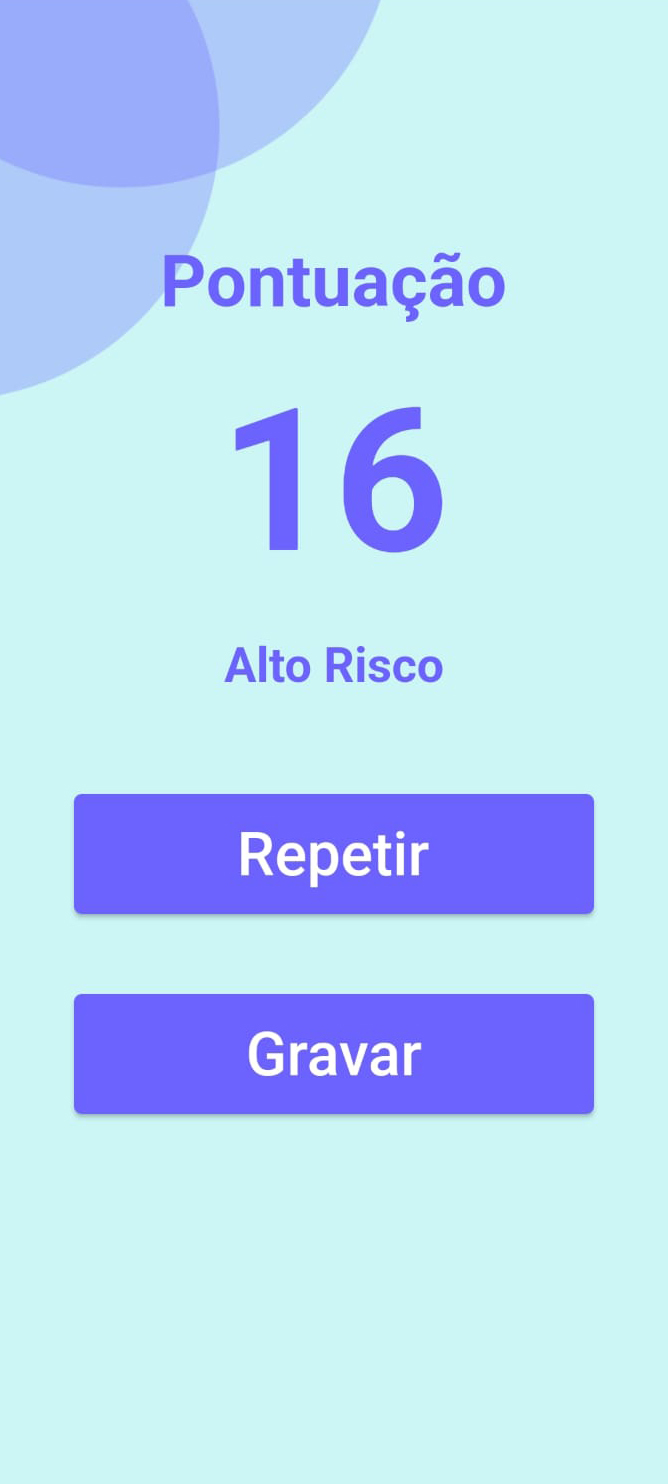668x1484 pixels.
Task: Save the score with Gravar
Action: [334, 1054]
